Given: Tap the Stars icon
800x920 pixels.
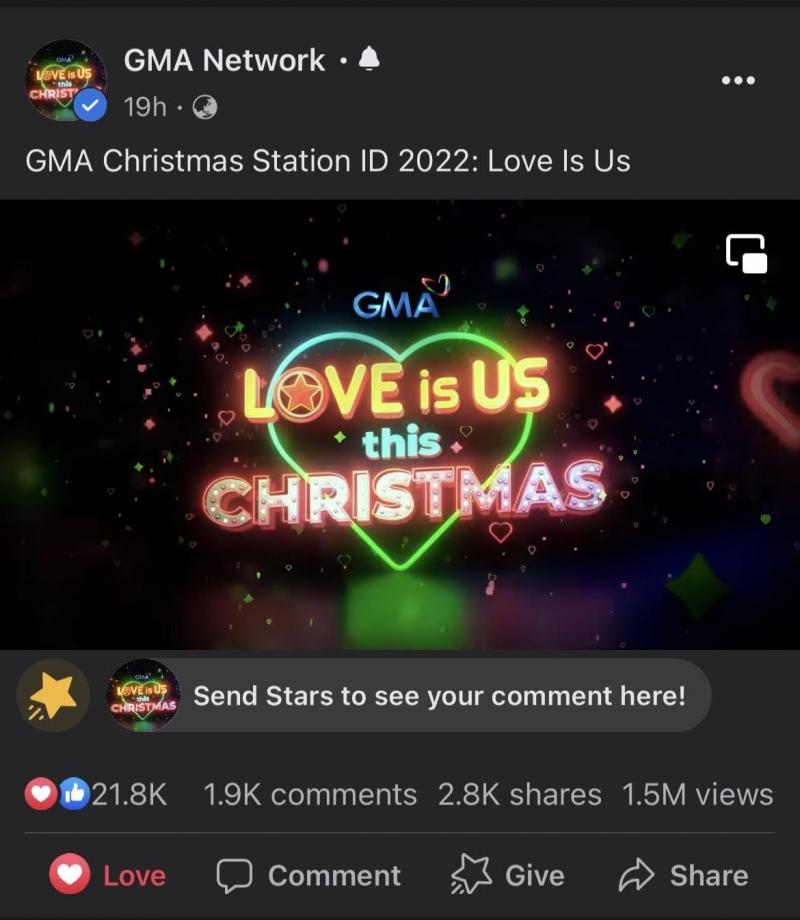Looking at the screenshot, I should coord(53,695).
